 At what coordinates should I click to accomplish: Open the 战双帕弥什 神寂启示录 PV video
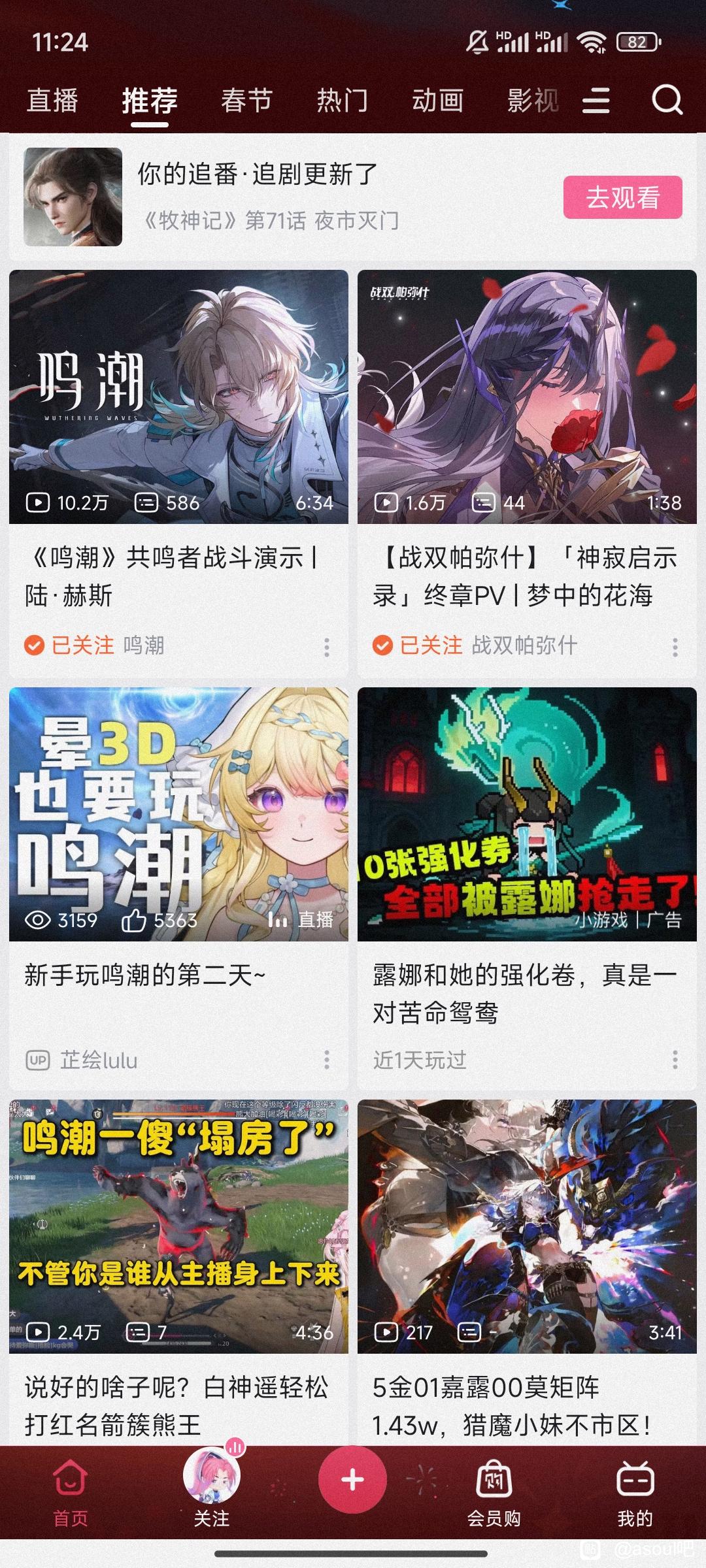(x=527, y=397)
